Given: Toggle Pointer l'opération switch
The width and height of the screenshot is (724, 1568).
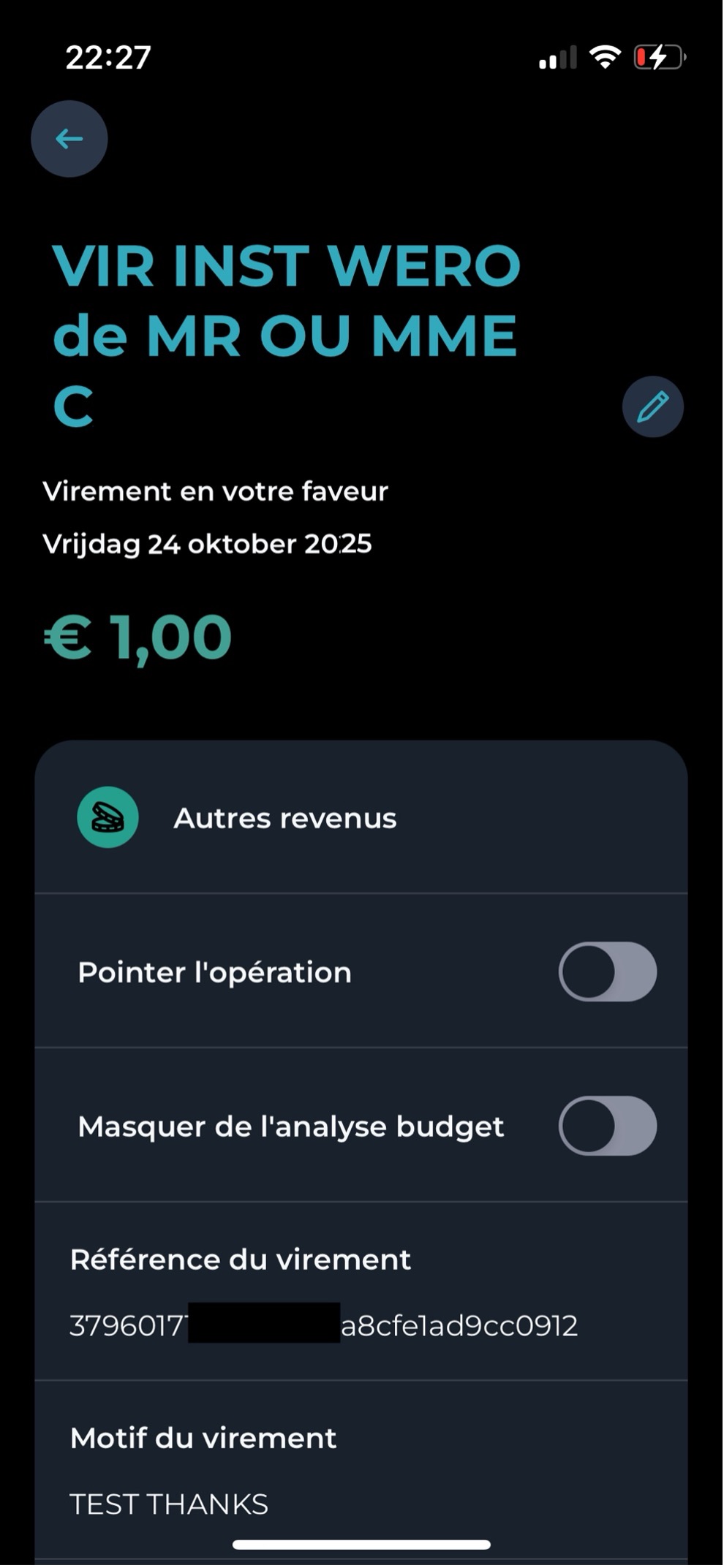Looking at the screenshot, I should [607, 972].
